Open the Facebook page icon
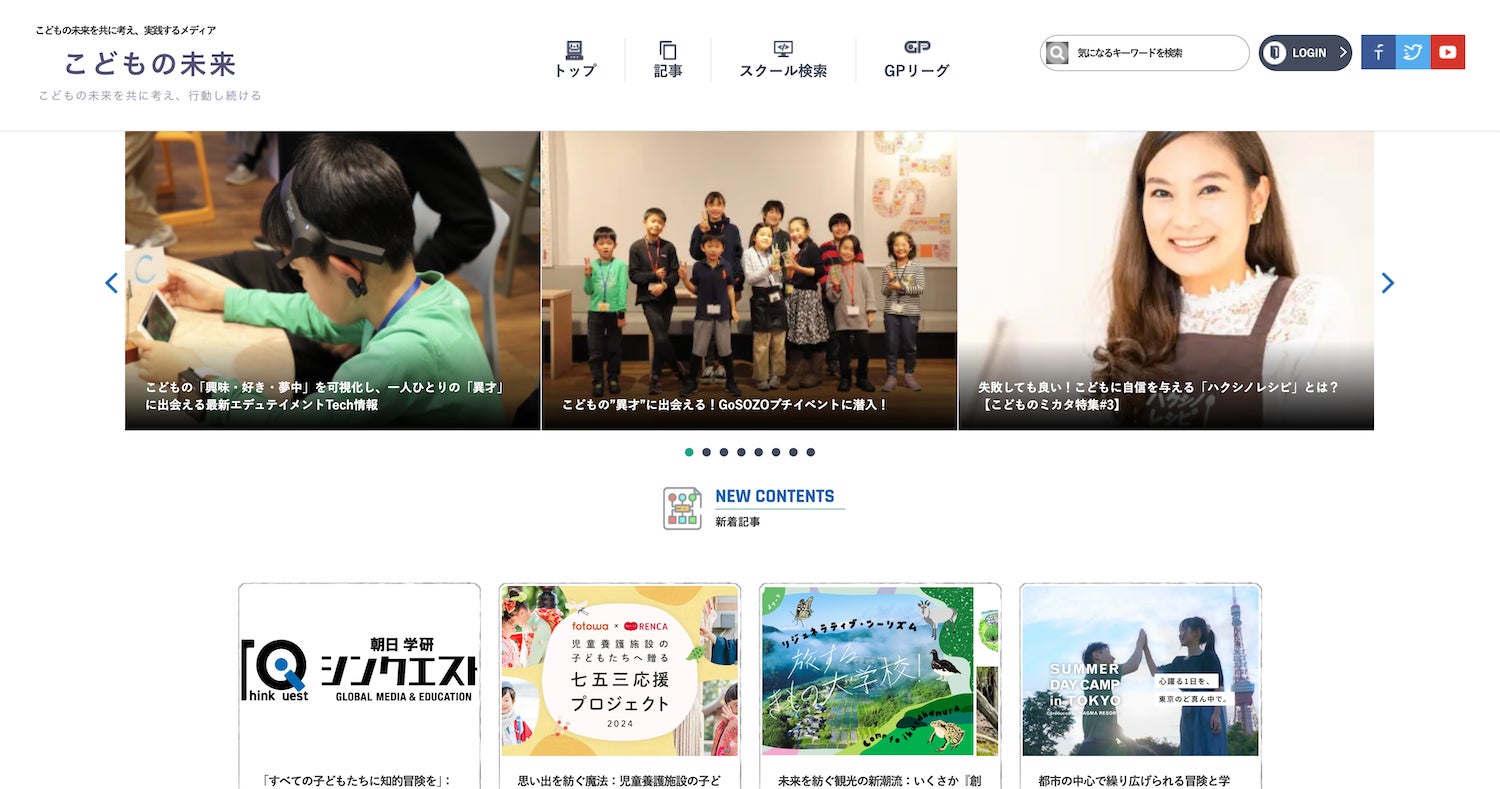Viewport: 1500px width, 789px height. [x=1378, y=52]
